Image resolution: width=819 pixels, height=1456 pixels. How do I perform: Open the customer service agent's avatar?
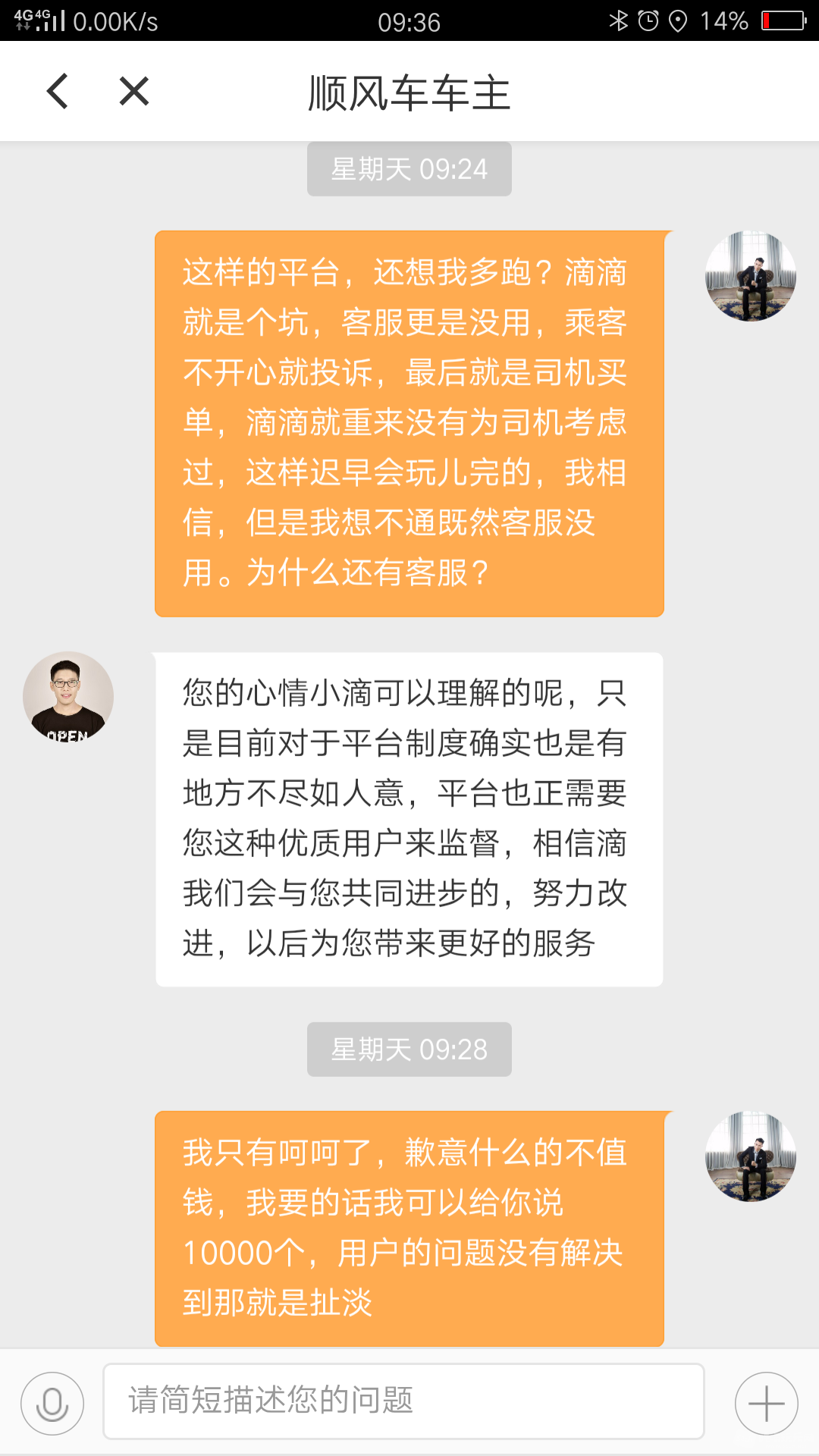(68, 696)
